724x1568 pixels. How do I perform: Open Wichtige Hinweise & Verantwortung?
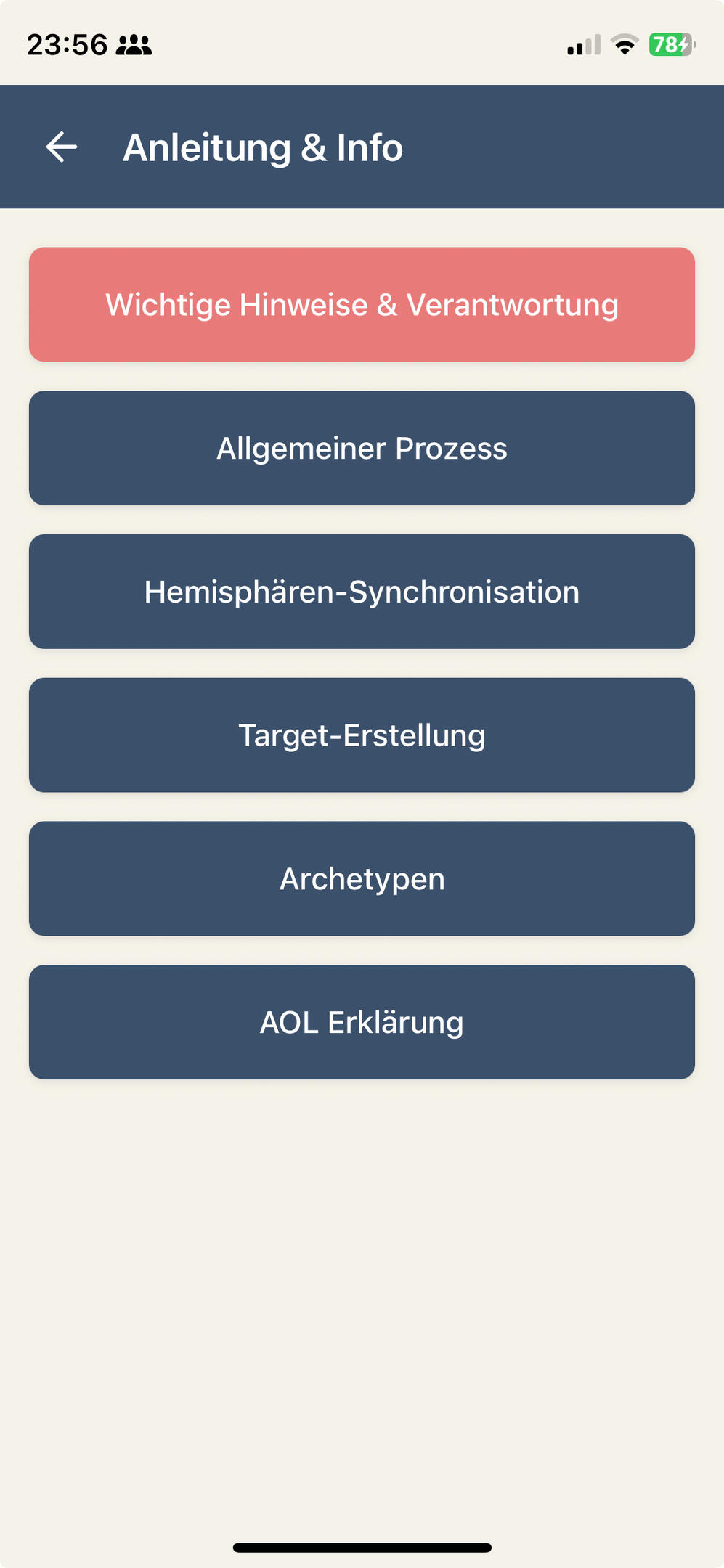click(362, 305)
